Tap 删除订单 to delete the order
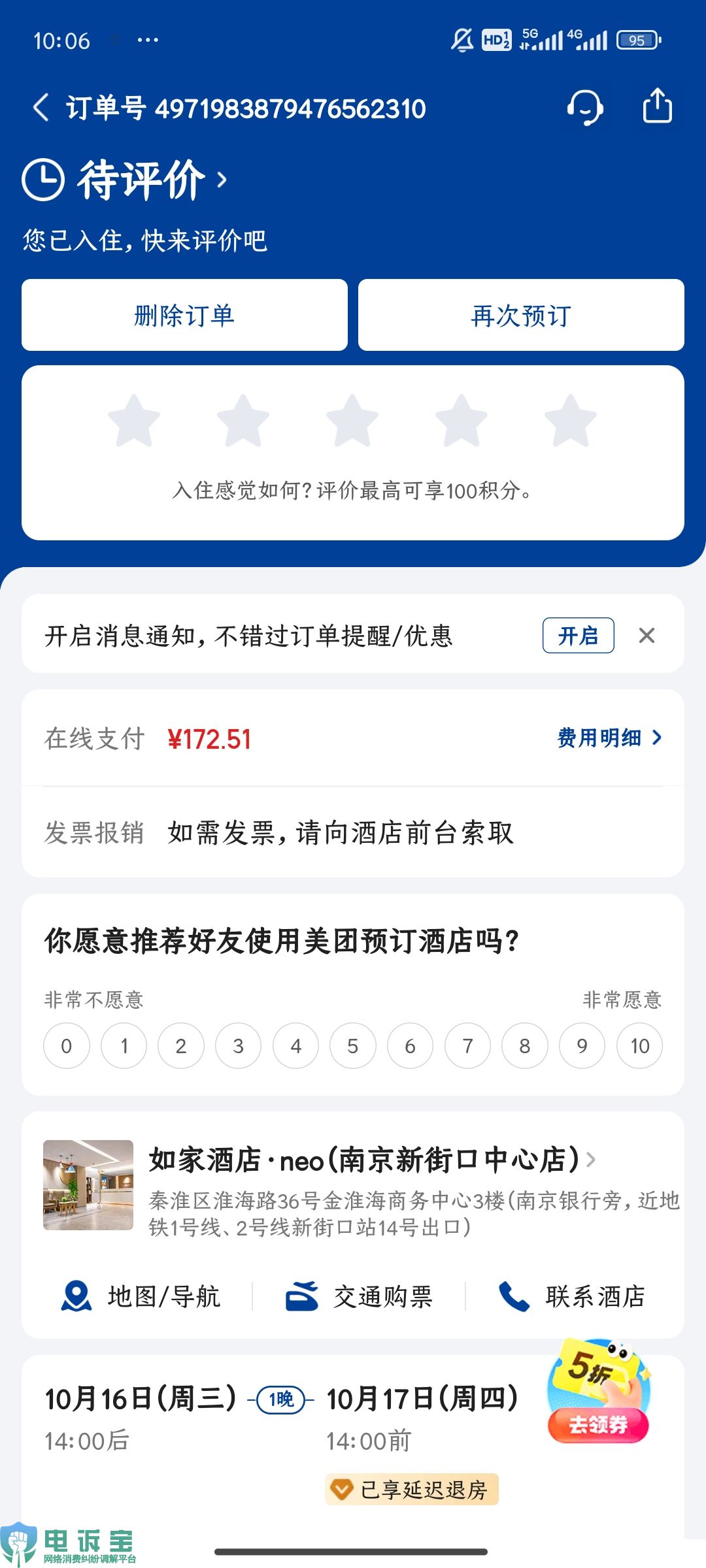Screen dimensions: 706x1568 click(184, 316)
